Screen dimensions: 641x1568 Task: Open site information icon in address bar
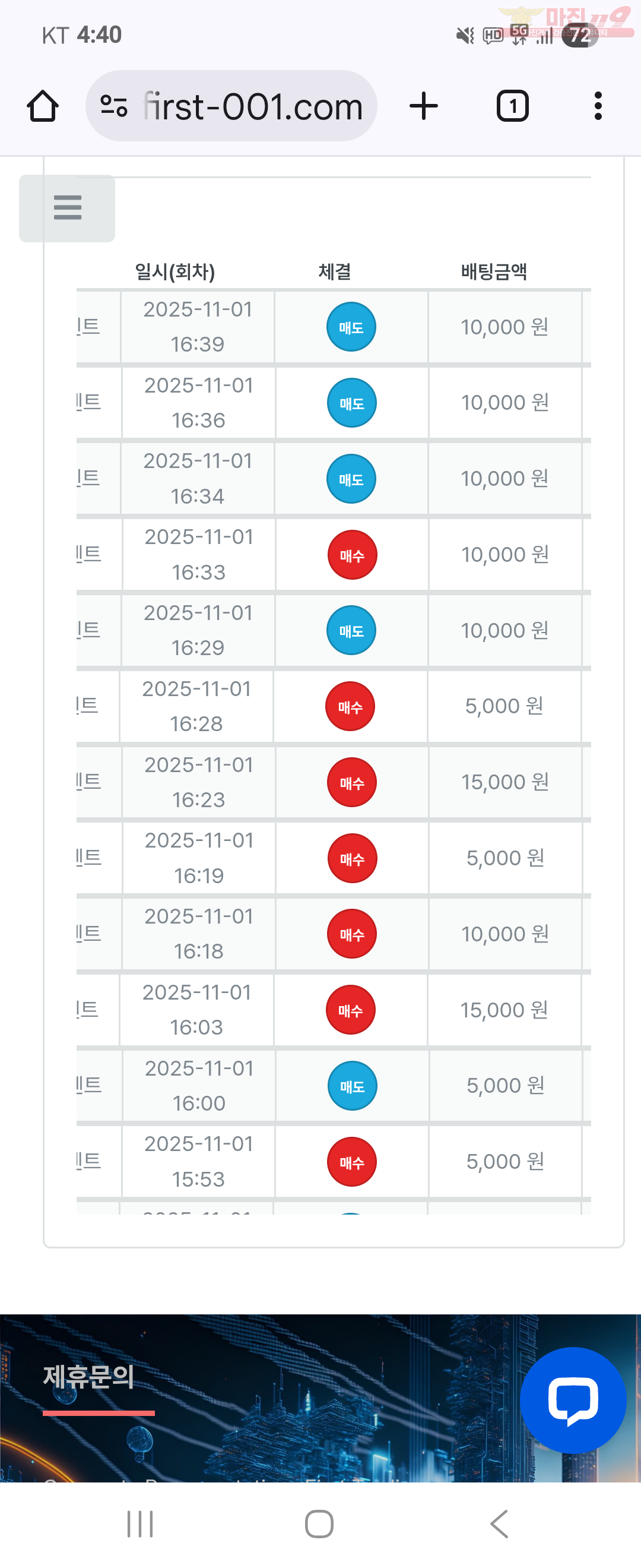click(x=114, y=106)
